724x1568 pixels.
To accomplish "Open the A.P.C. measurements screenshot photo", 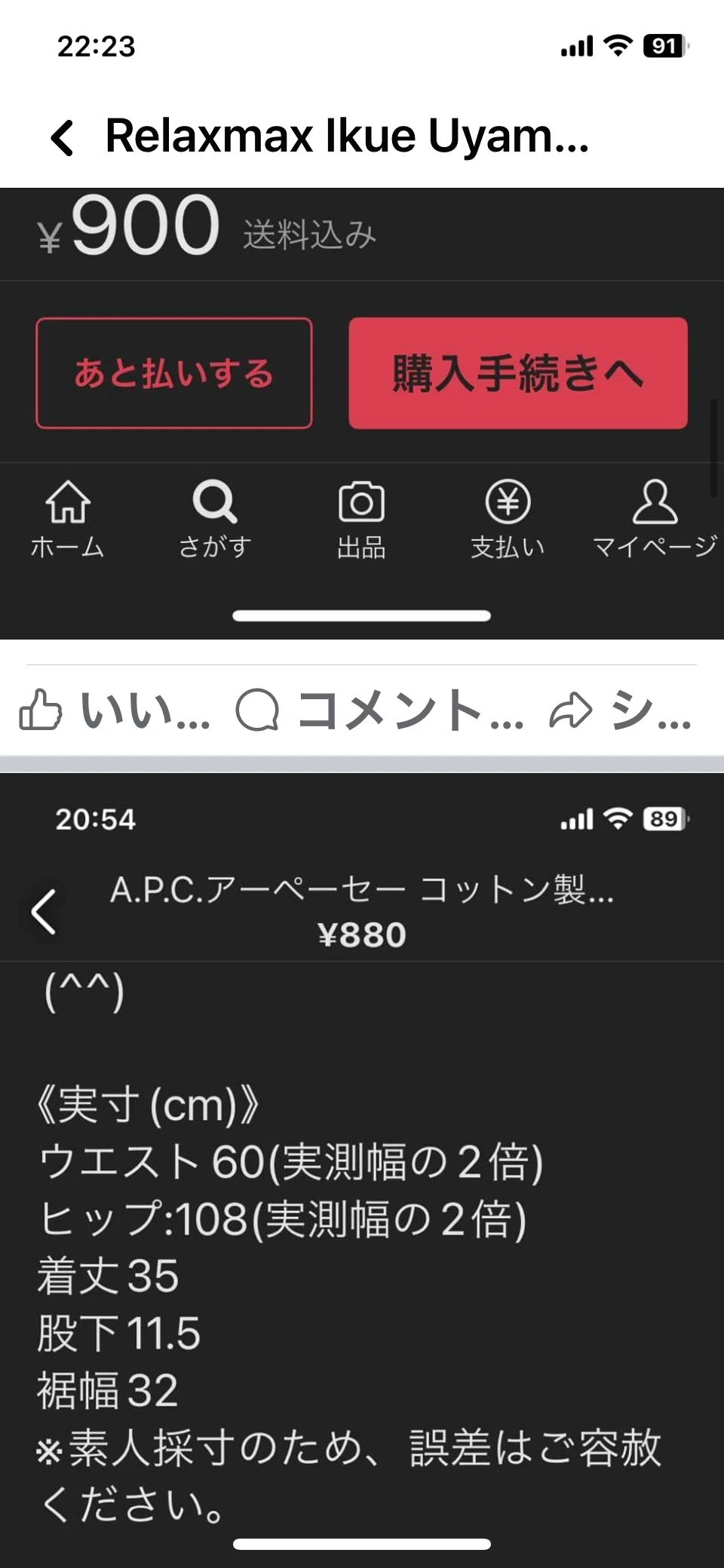I will point(362,1170).
